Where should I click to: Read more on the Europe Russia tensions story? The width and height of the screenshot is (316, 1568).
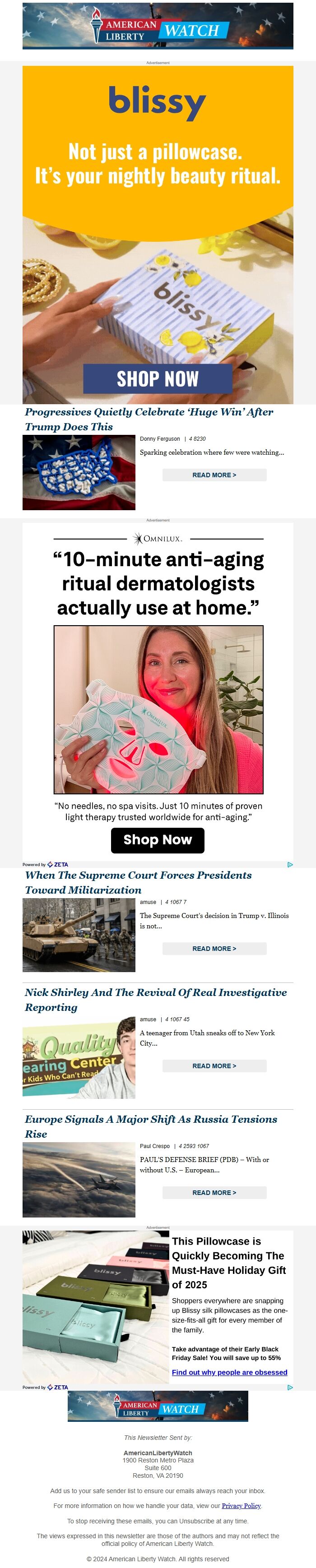click(x=214, y=1192)
